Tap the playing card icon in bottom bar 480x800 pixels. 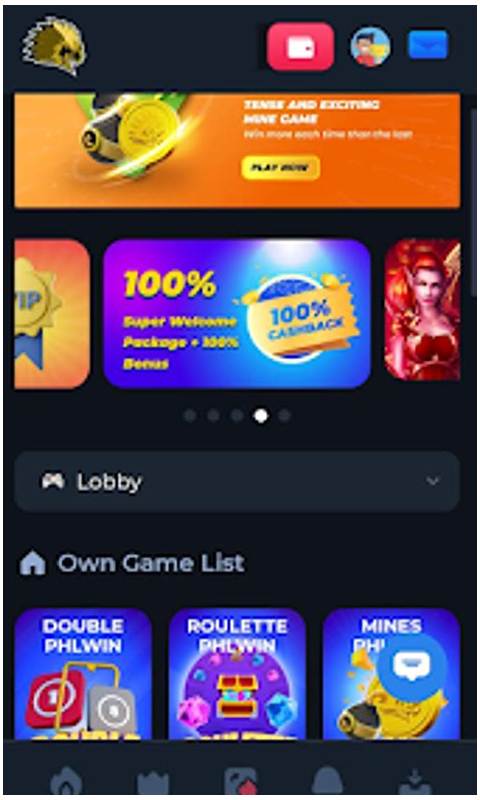(241, 782)
